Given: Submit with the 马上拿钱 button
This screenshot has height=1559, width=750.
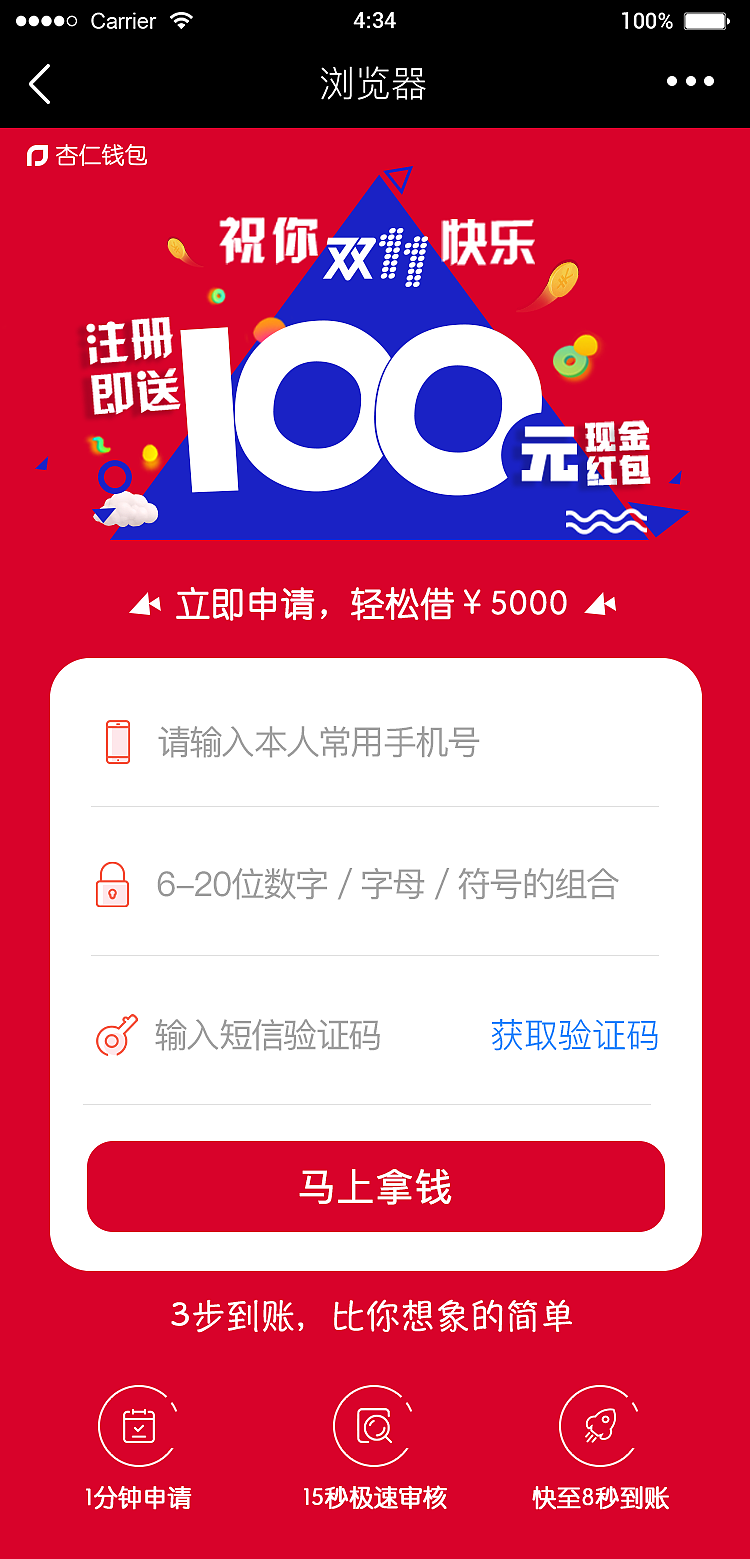Looking at the screenshot, I should point(375,1187).
